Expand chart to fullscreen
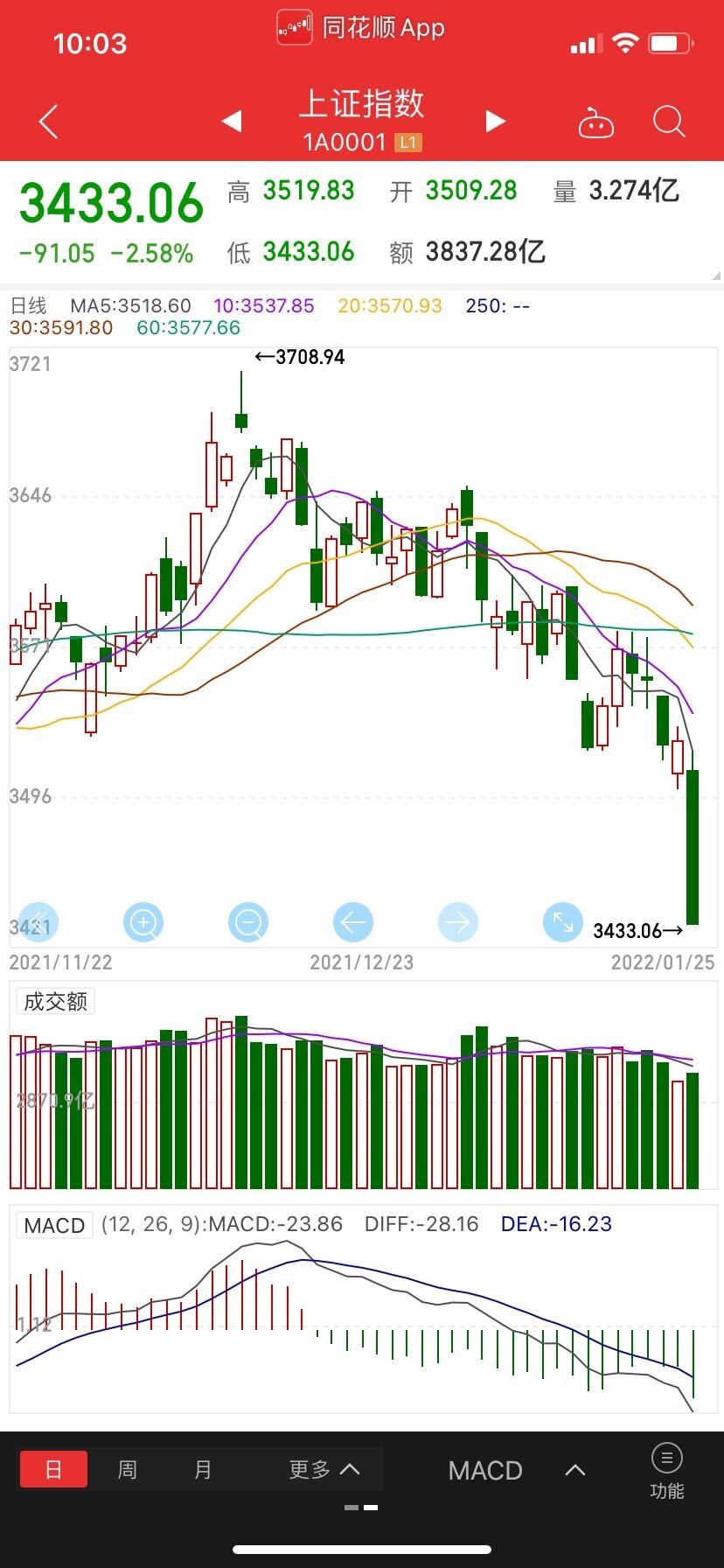The width and height of the screenshot is (724, 1568). pyautogui.click(x=562, y=922)
